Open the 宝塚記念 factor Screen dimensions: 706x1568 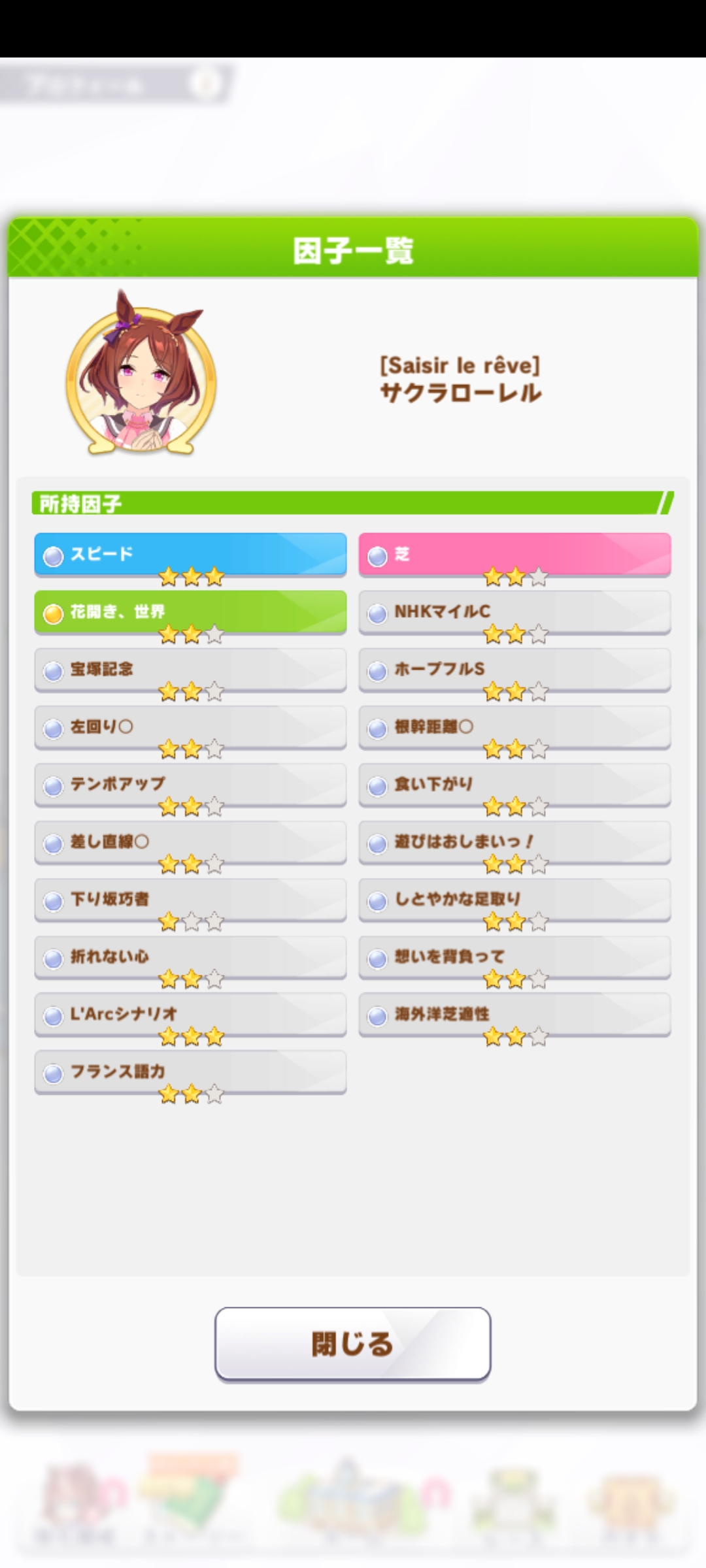tap(190, 669)
